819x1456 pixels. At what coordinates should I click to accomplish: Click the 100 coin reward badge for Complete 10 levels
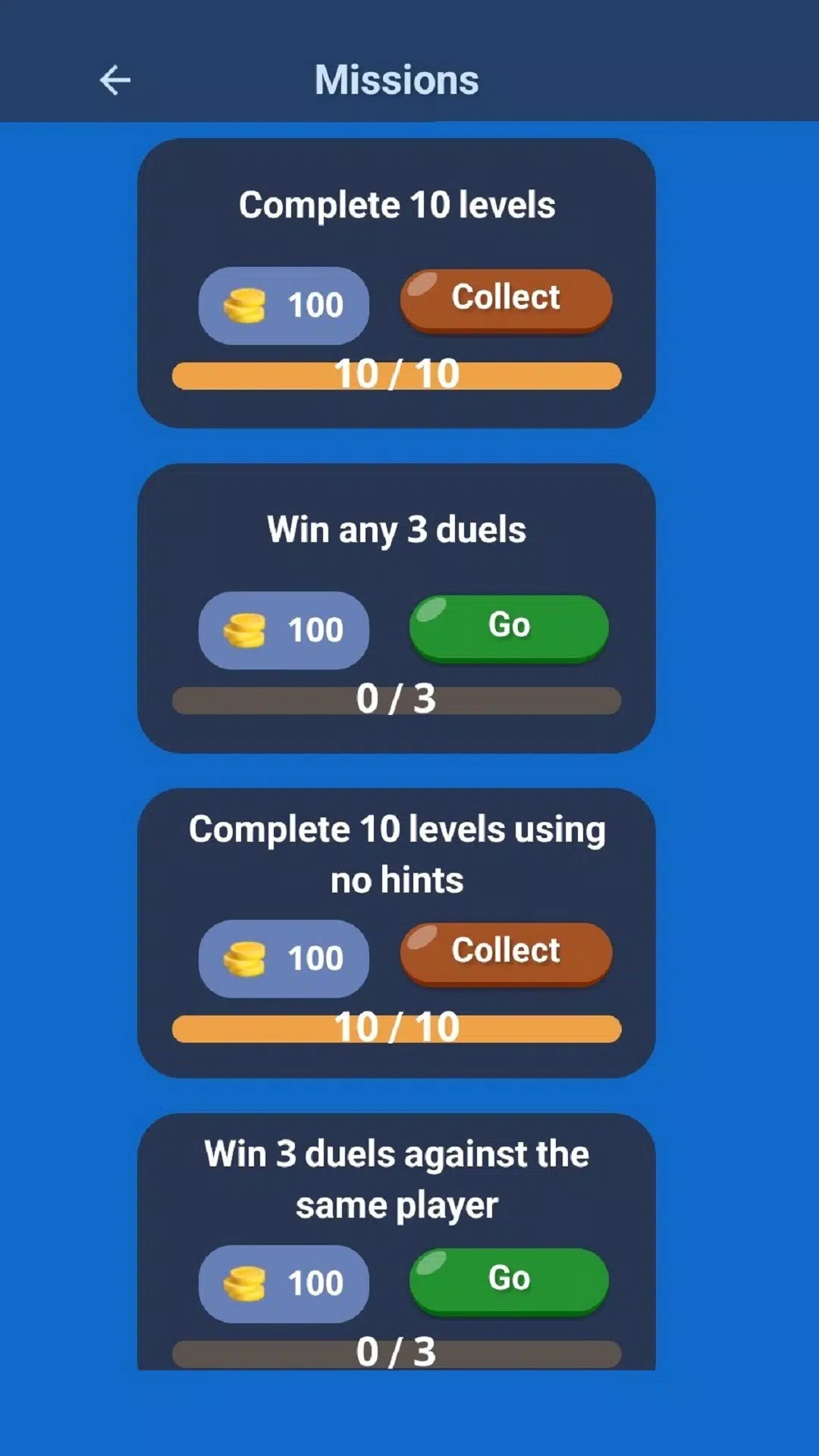point(284,304)
